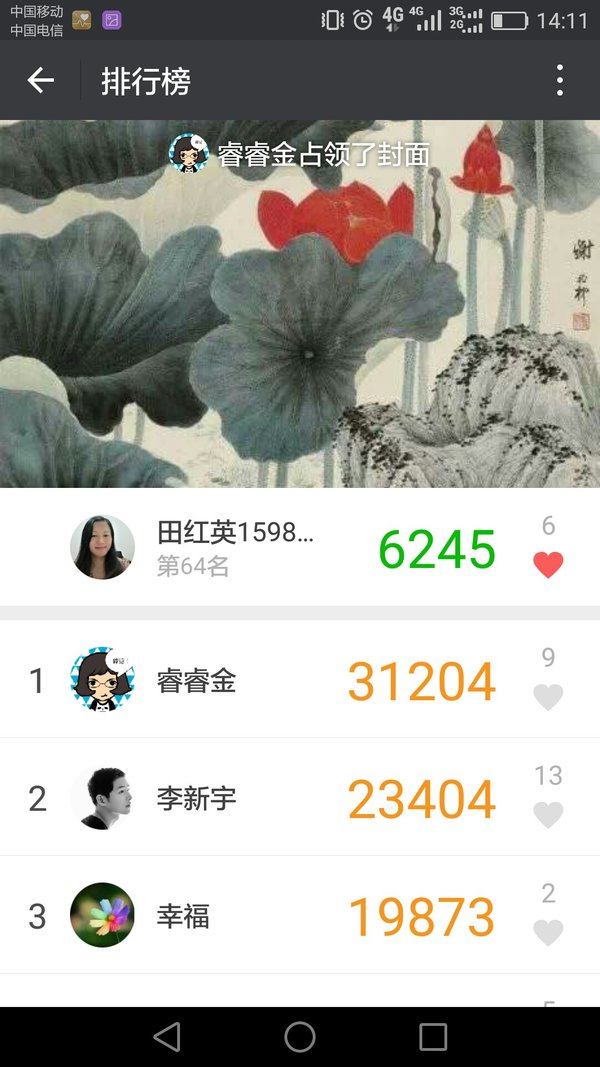Unlike 田红英's red heart
The image size is (600, 1067).
pos(548,565)
